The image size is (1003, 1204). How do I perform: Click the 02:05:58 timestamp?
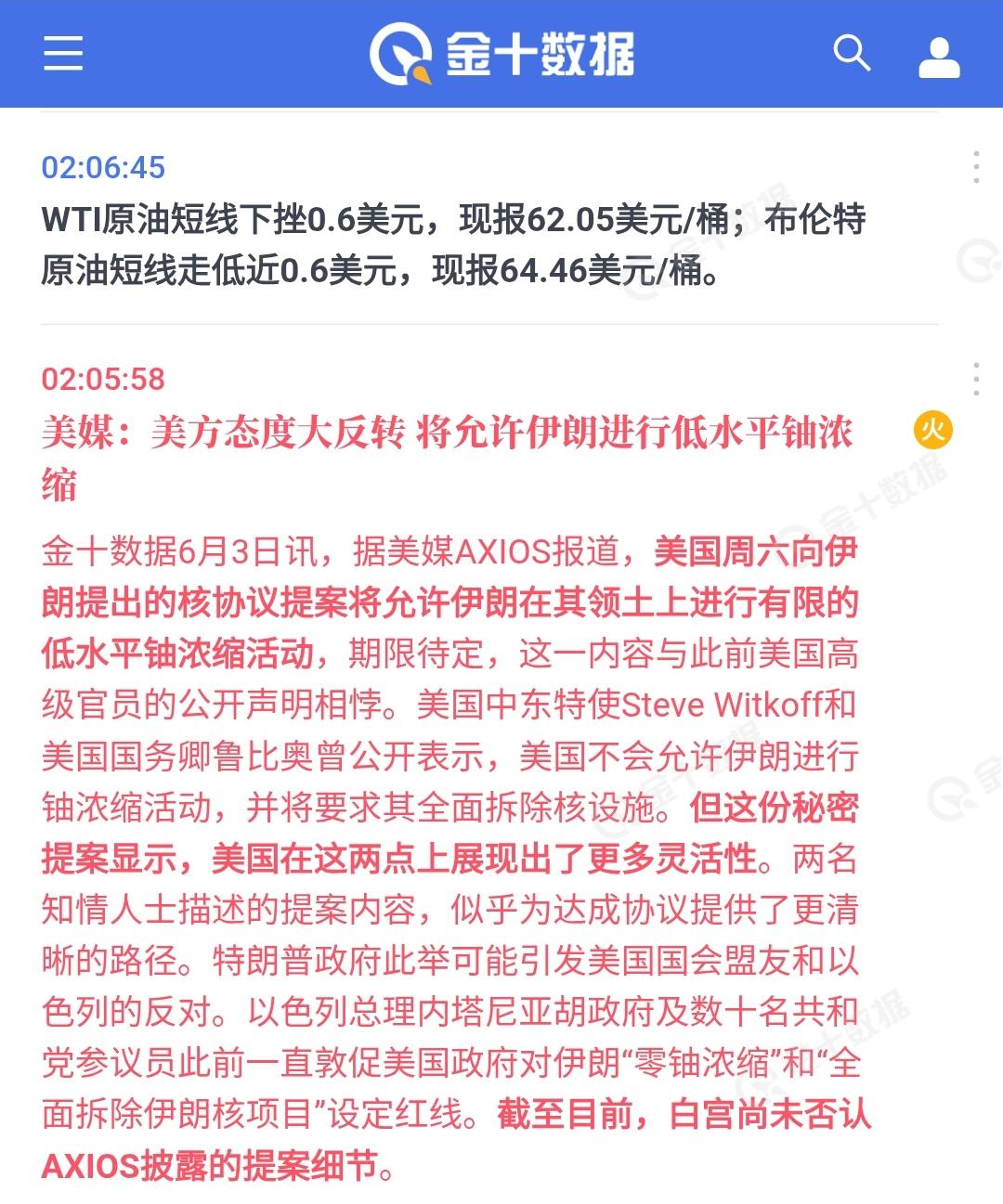click(x=105, y=379)
